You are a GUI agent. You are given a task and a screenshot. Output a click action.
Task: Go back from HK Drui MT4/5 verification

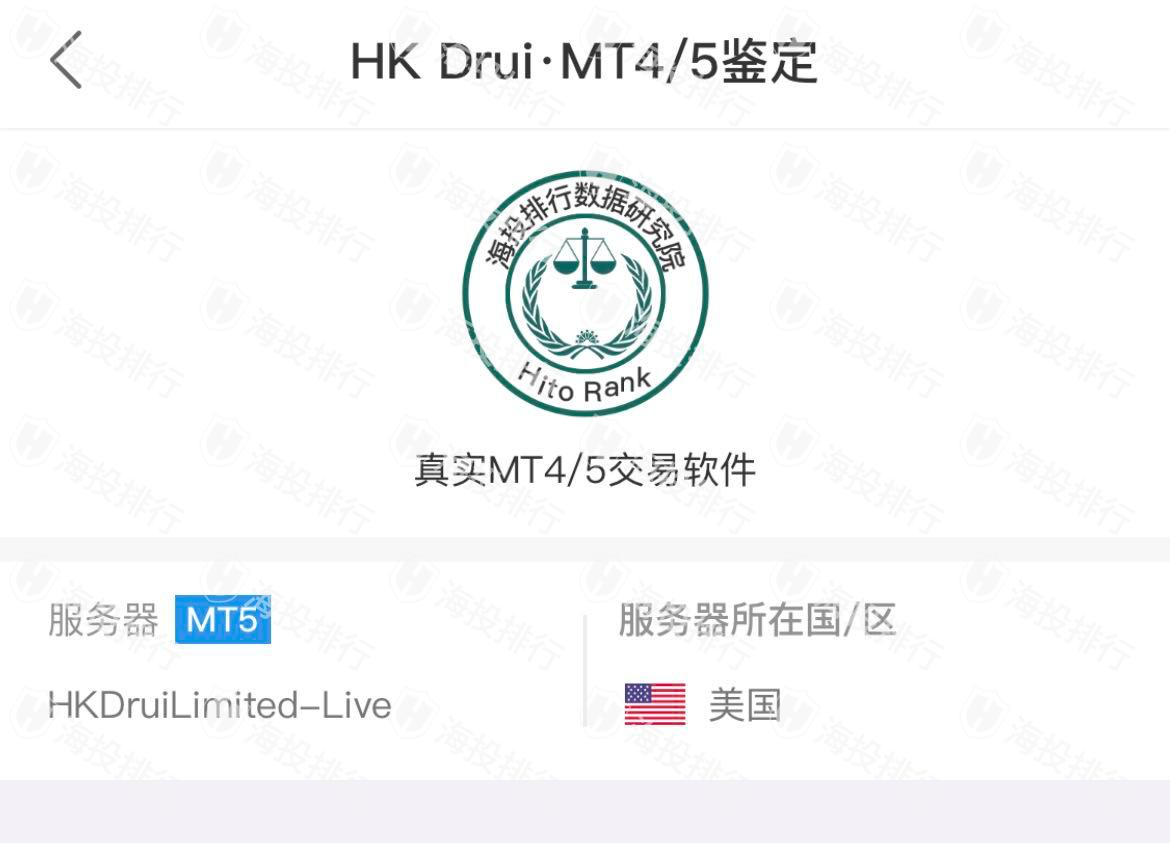click(x=66, y=60)
